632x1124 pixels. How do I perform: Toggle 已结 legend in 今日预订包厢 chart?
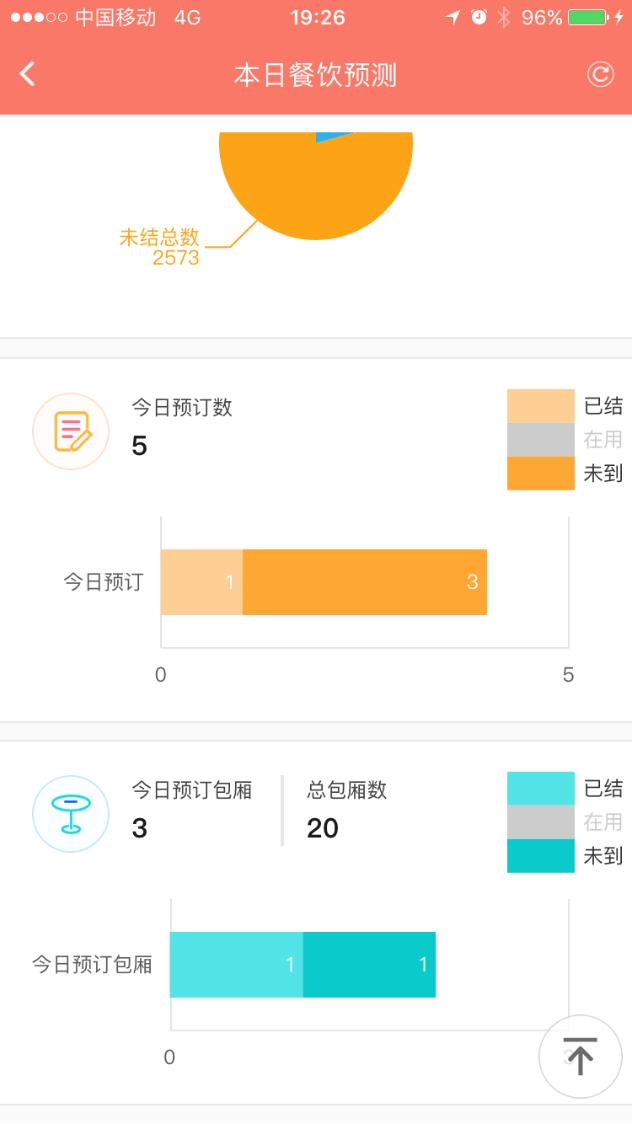click(x=565, y=789)
